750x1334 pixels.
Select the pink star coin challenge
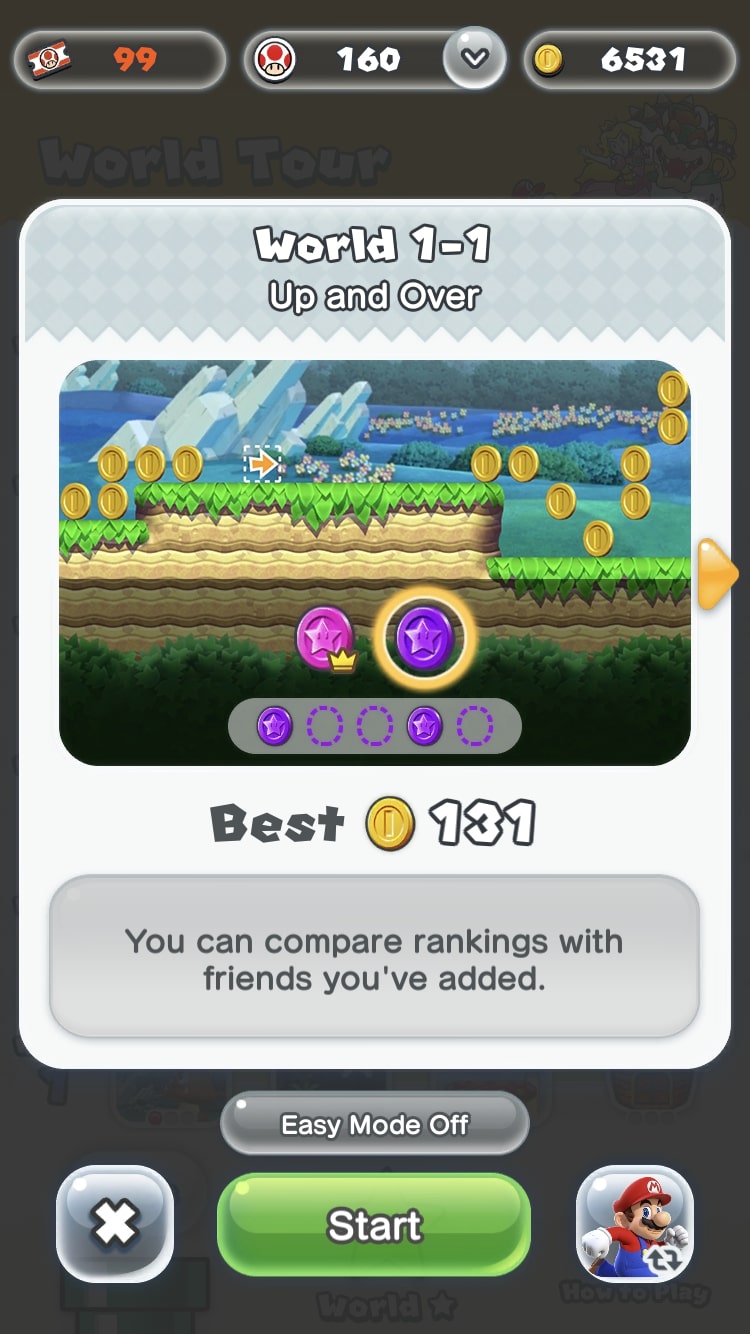(x=325, y=637)
